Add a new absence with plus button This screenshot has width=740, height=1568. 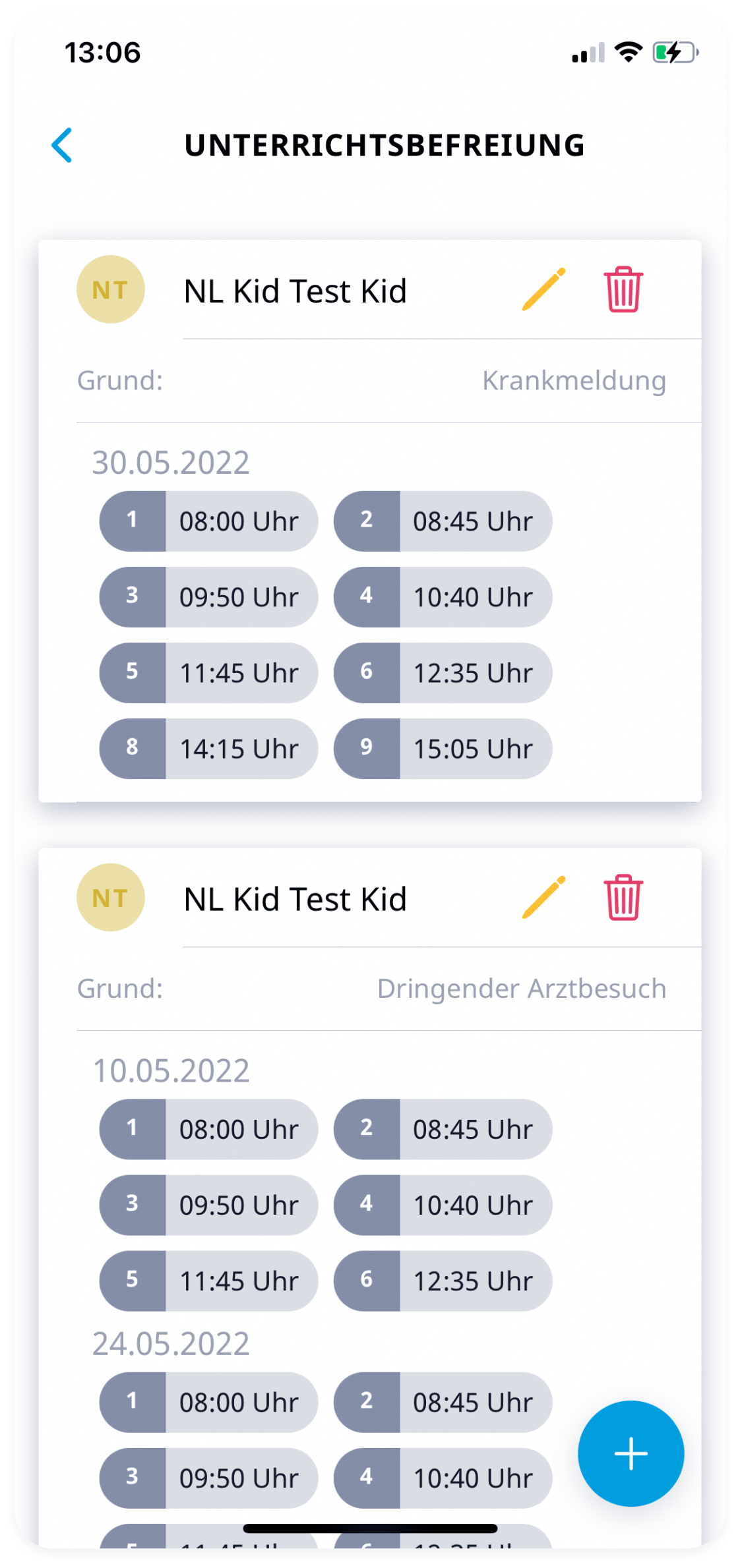tap(631, 1453)
